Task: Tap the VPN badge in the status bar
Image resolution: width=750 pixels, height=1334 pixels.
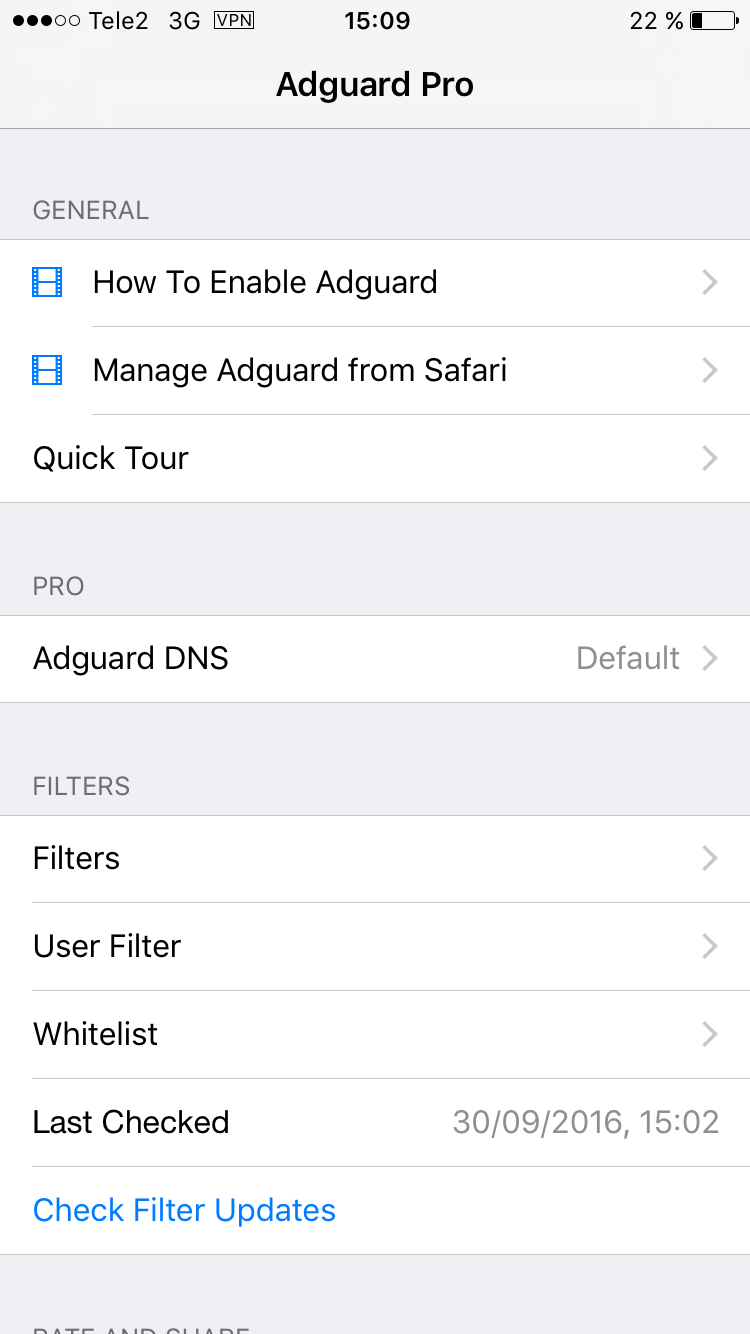Action: coord(234,20)
